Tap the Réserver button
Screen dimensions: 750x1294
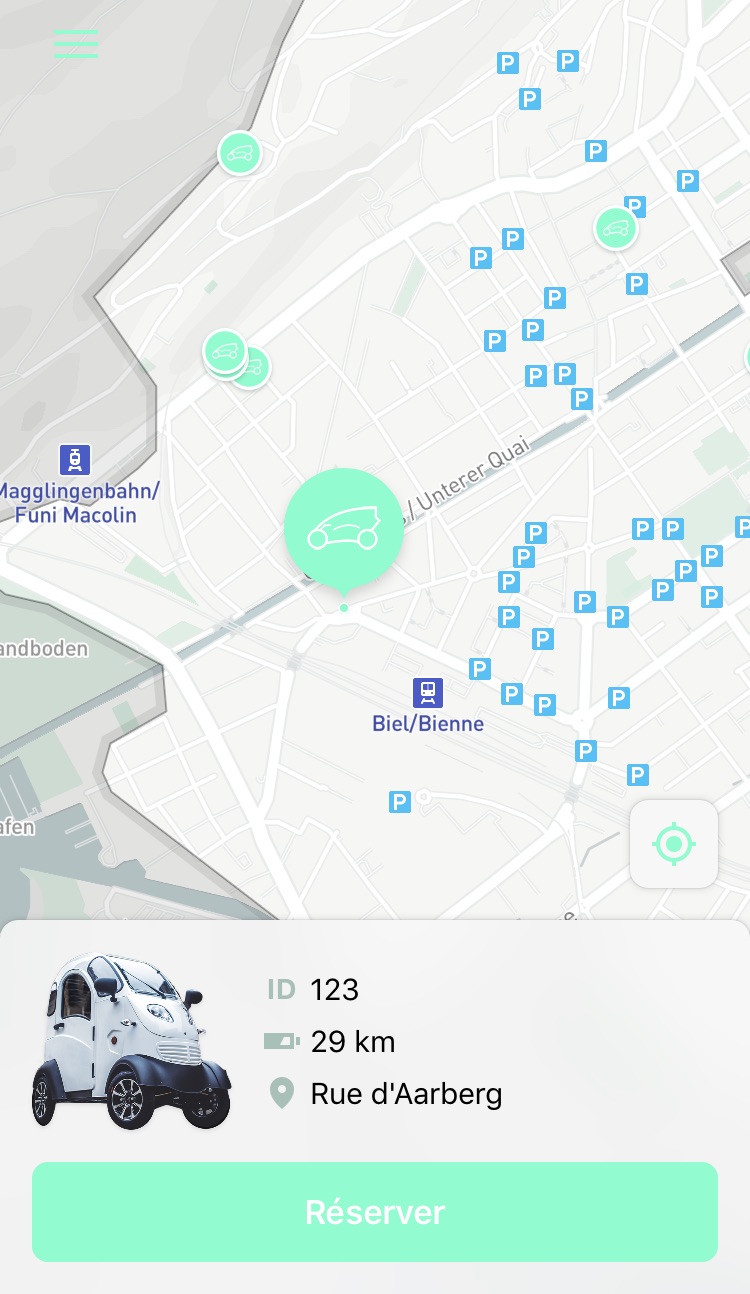[375, 1211]
